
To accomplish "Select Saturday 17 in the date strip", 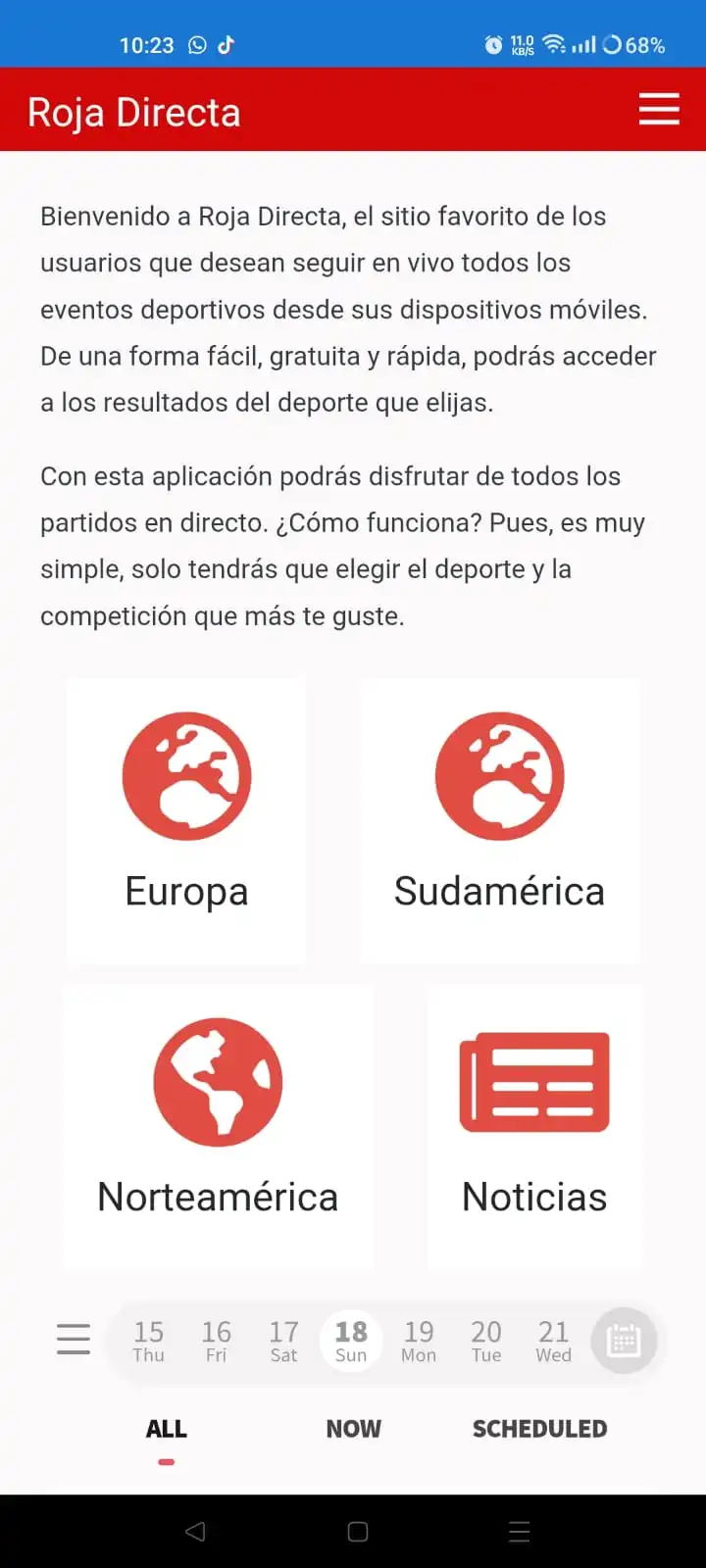I will tap(283, 1341).
